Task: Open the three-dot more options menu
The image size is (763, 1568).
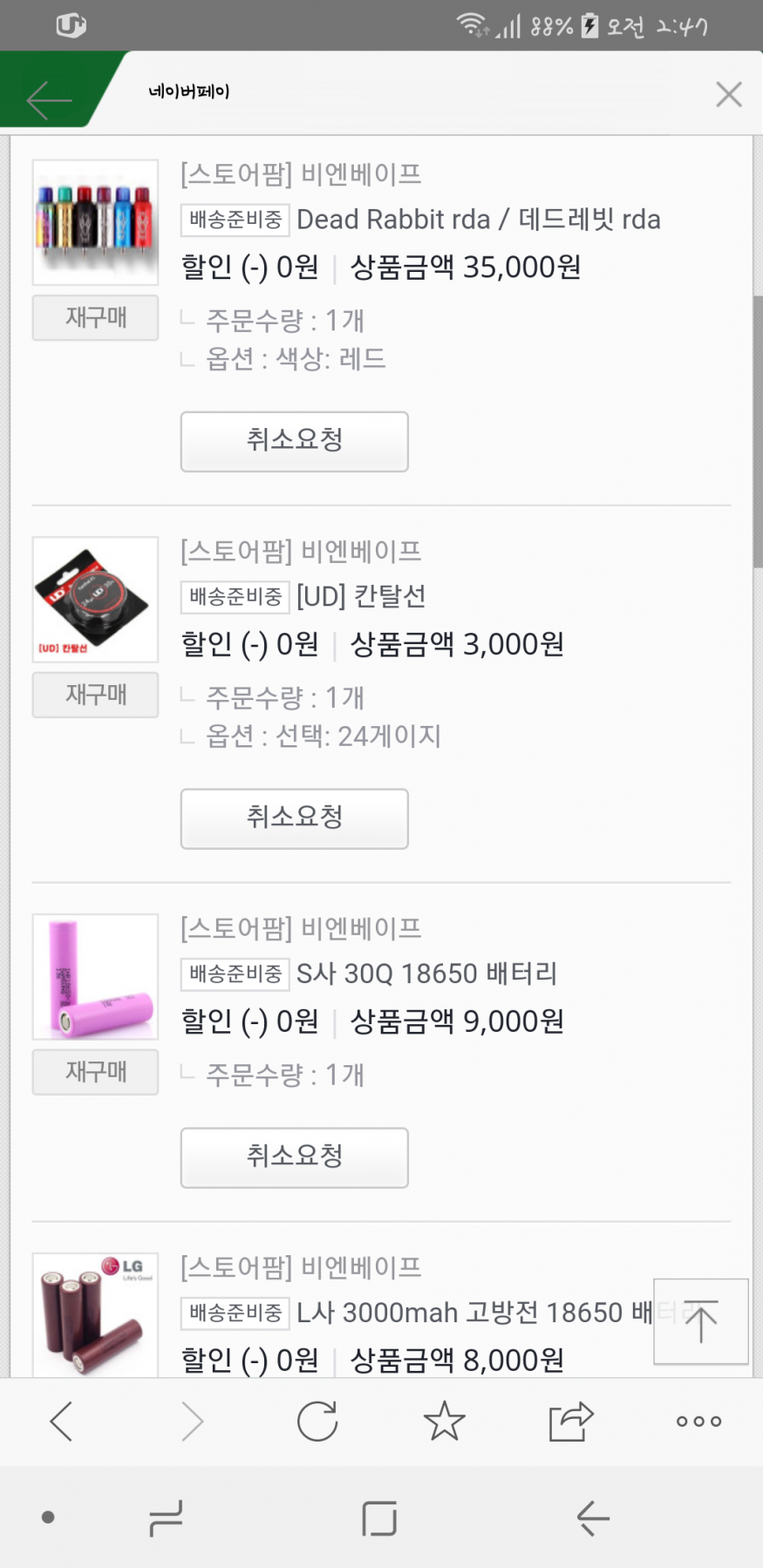Action: 698,1422
